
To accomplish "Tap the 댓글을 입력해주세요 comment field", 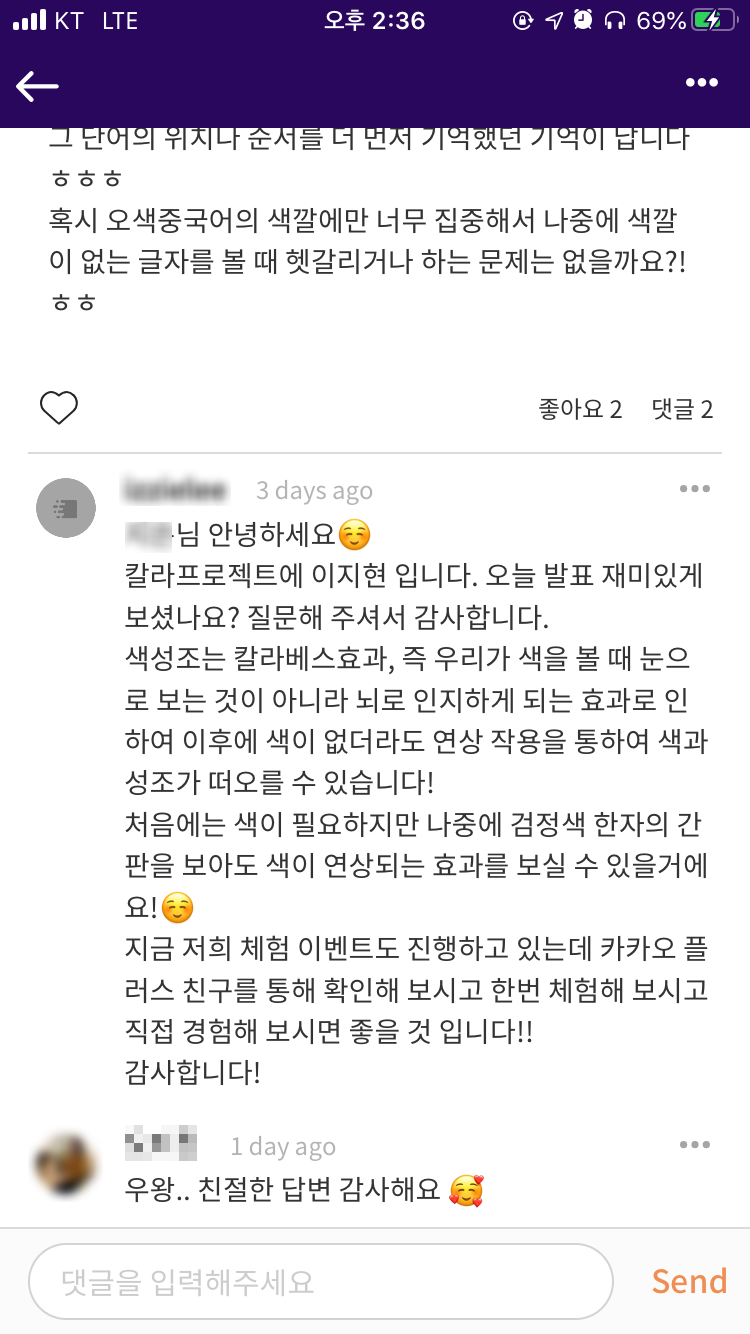I will click(x=321, y=1281).
